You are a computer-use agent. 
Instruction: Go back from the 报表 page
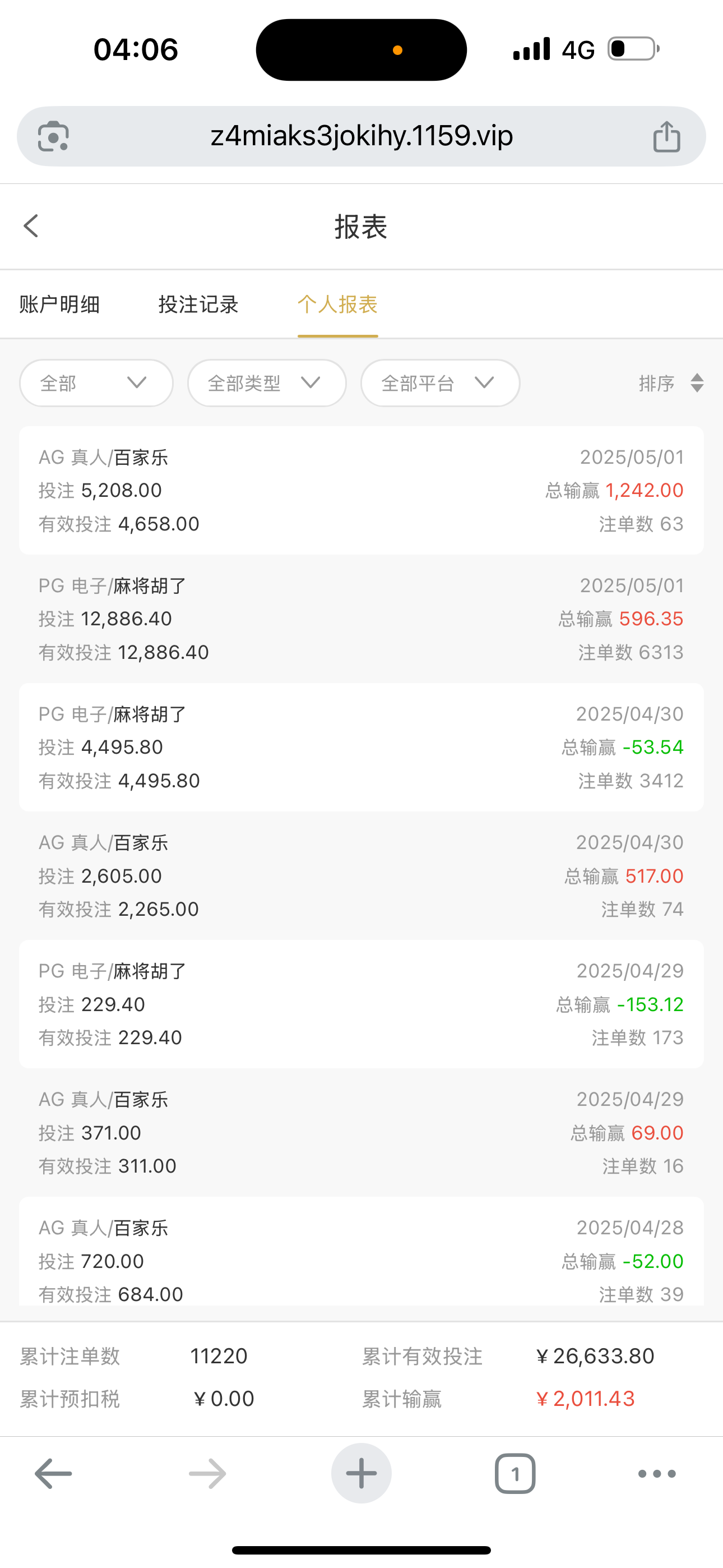pos(31,227)
